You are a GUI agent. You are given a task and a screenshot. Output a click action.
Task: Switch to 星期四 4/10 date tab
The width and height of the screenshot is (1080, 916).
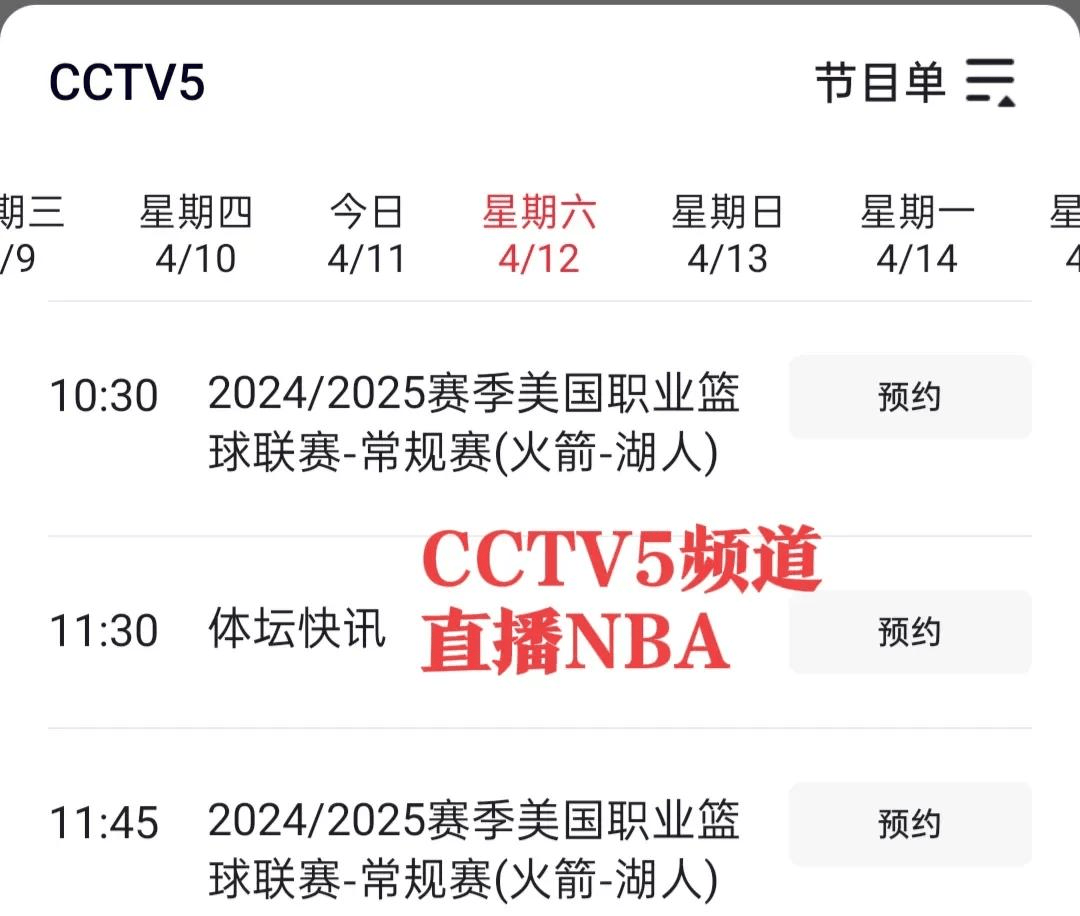tap(196, 235)
